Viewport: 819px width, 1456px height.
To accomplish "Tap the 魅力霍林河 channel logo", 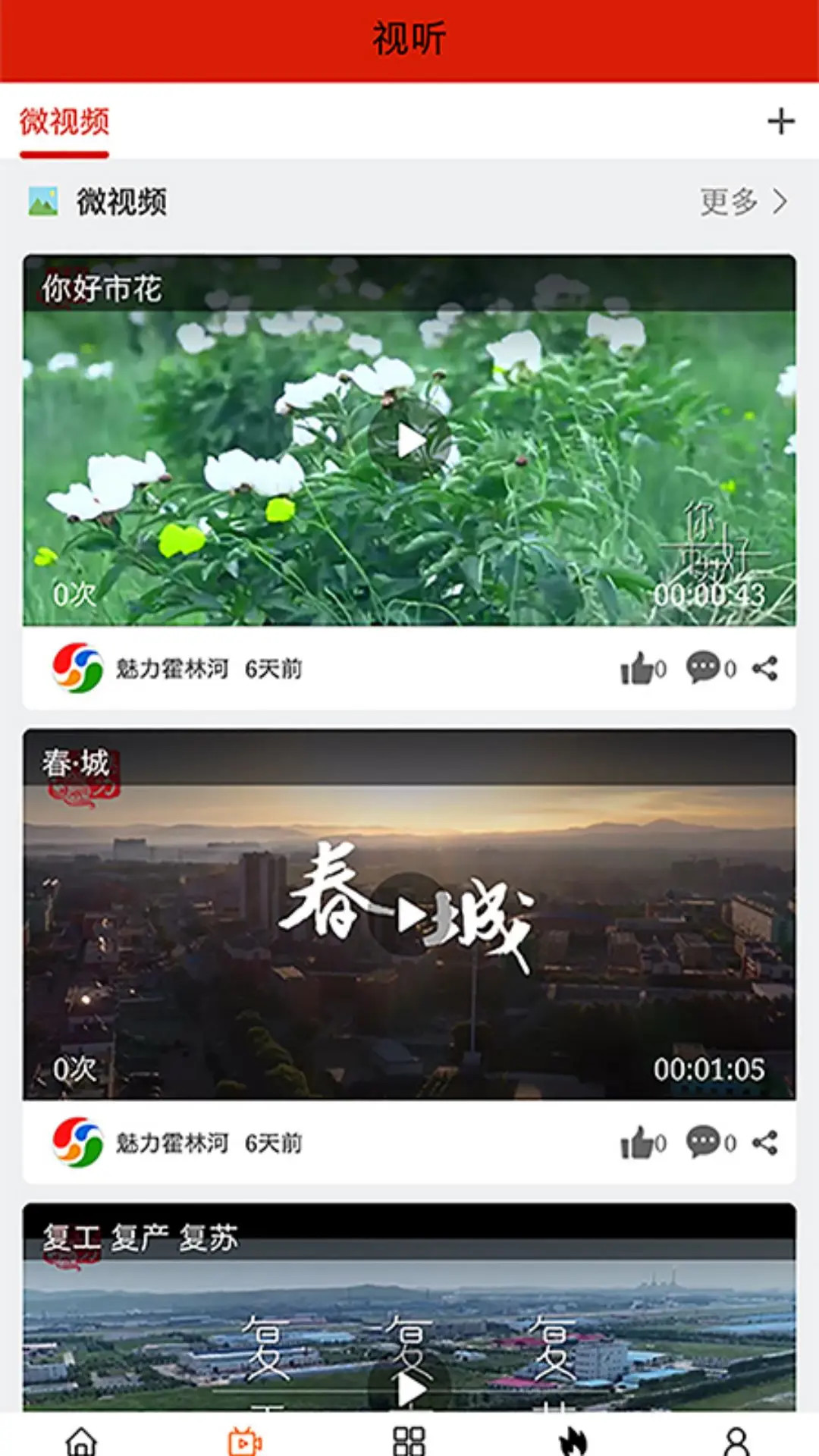I will (x=76, y=667).
